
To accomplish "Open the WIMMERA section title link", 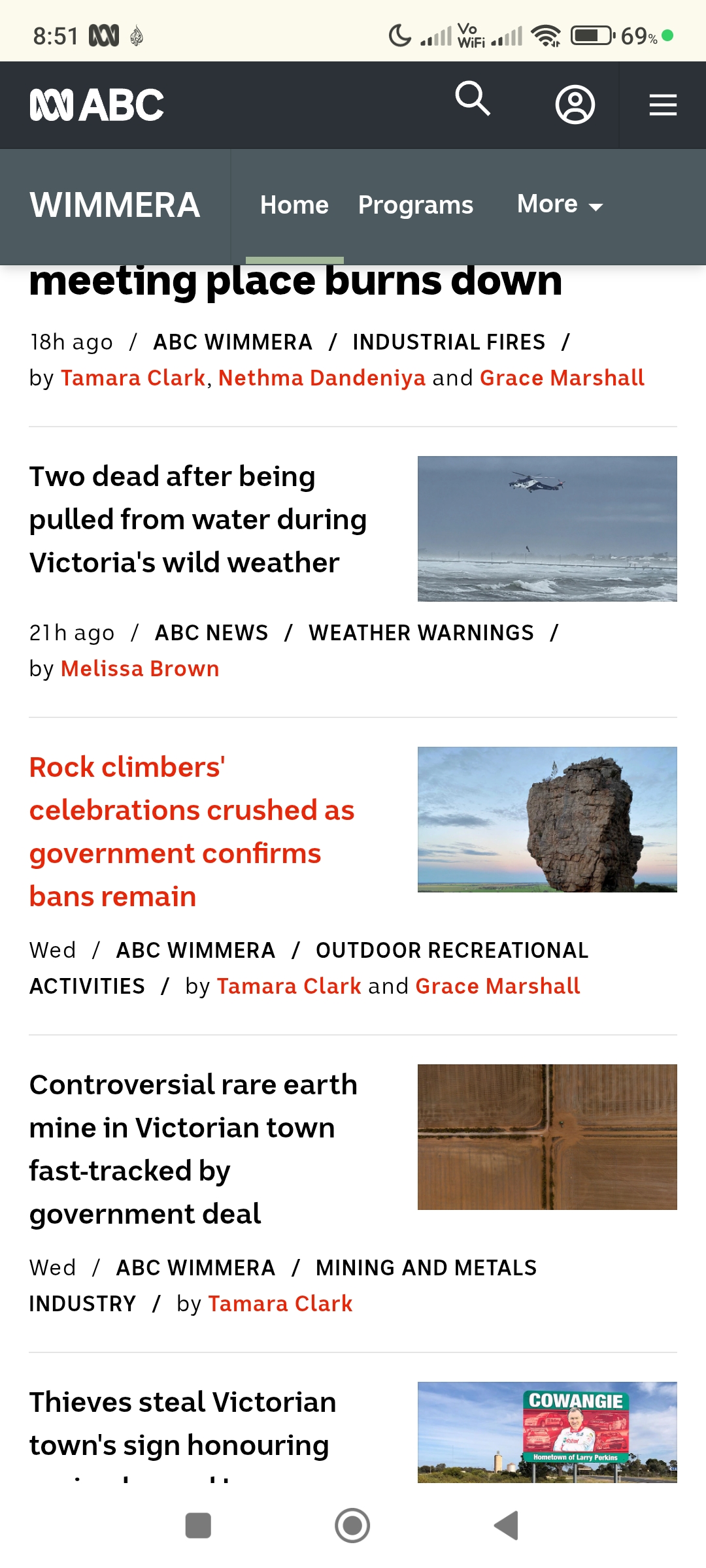I will click(x=114, y=205).
